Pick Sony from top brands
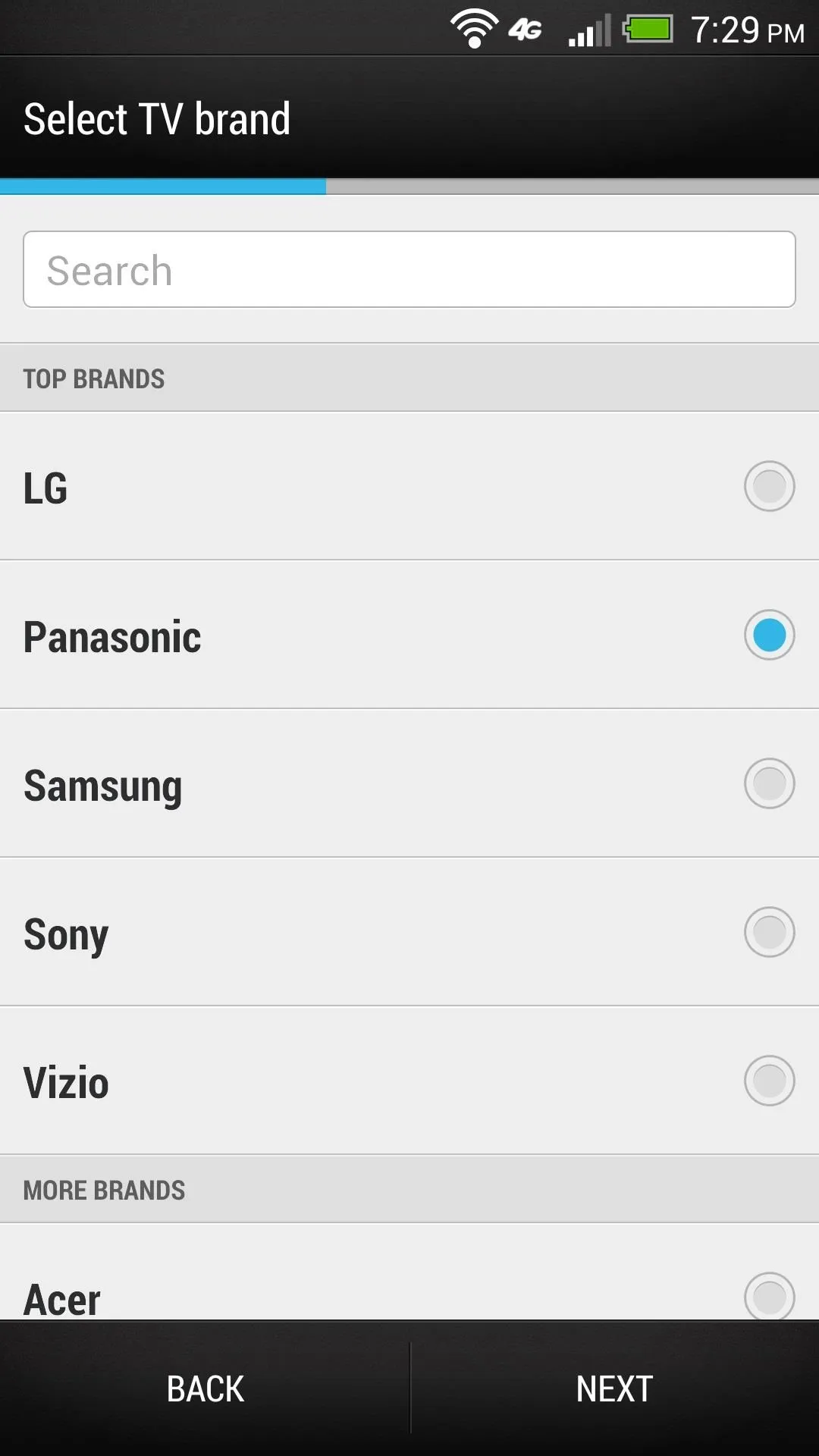This screenshot has width=819, height=1456. [409, 932]
